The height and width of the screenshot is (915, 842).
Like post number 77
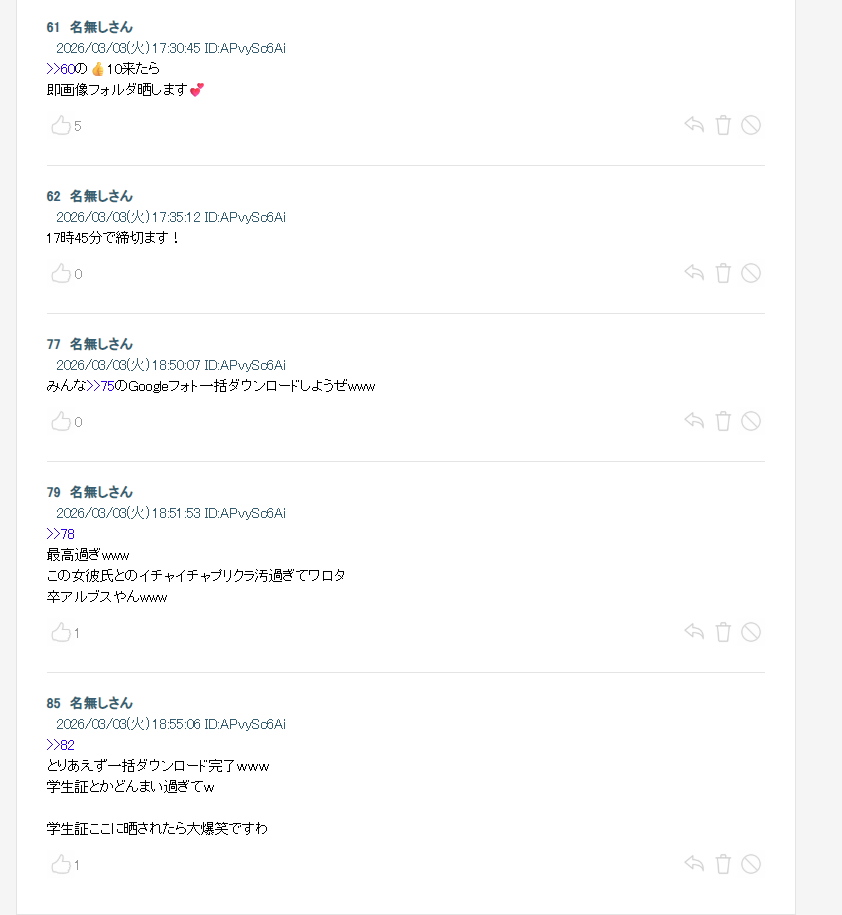coord(61,422)
